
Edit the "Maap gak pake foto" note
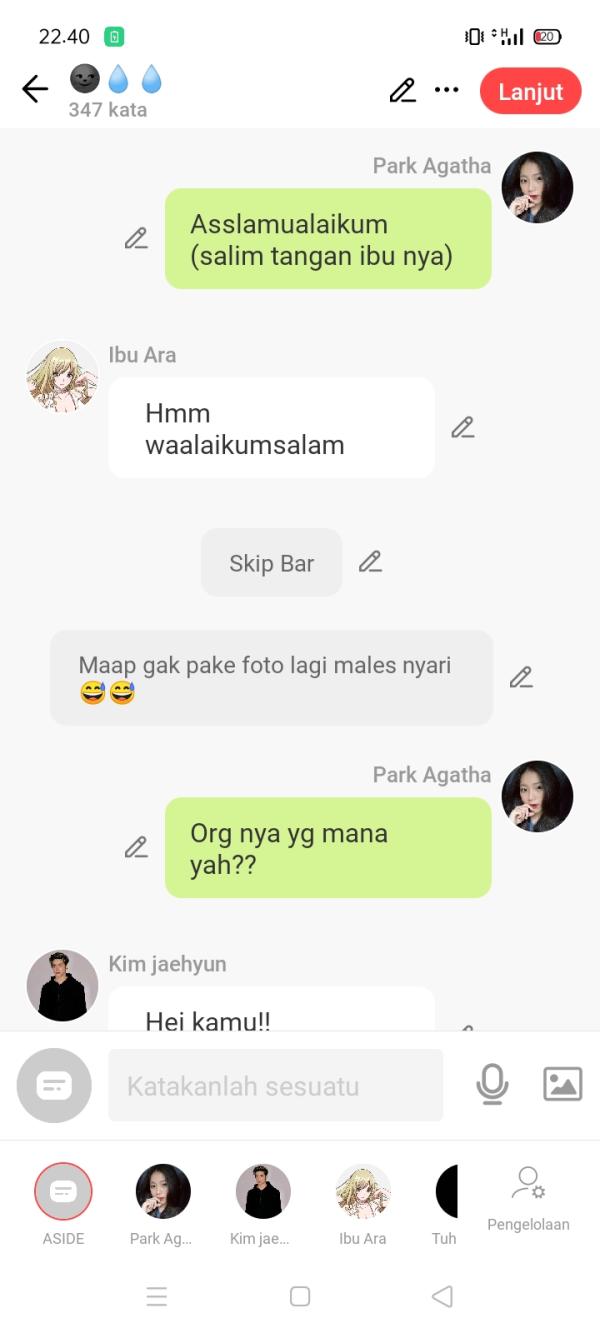click(520, 678)
